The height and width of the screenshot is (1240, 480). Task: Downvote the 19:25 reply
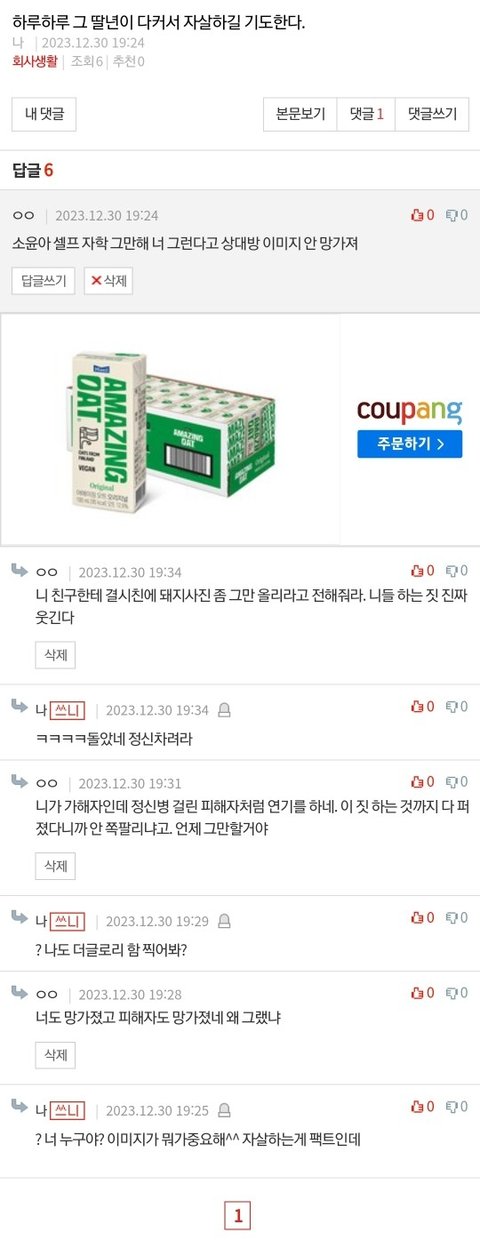click(x=456, y=1107)
